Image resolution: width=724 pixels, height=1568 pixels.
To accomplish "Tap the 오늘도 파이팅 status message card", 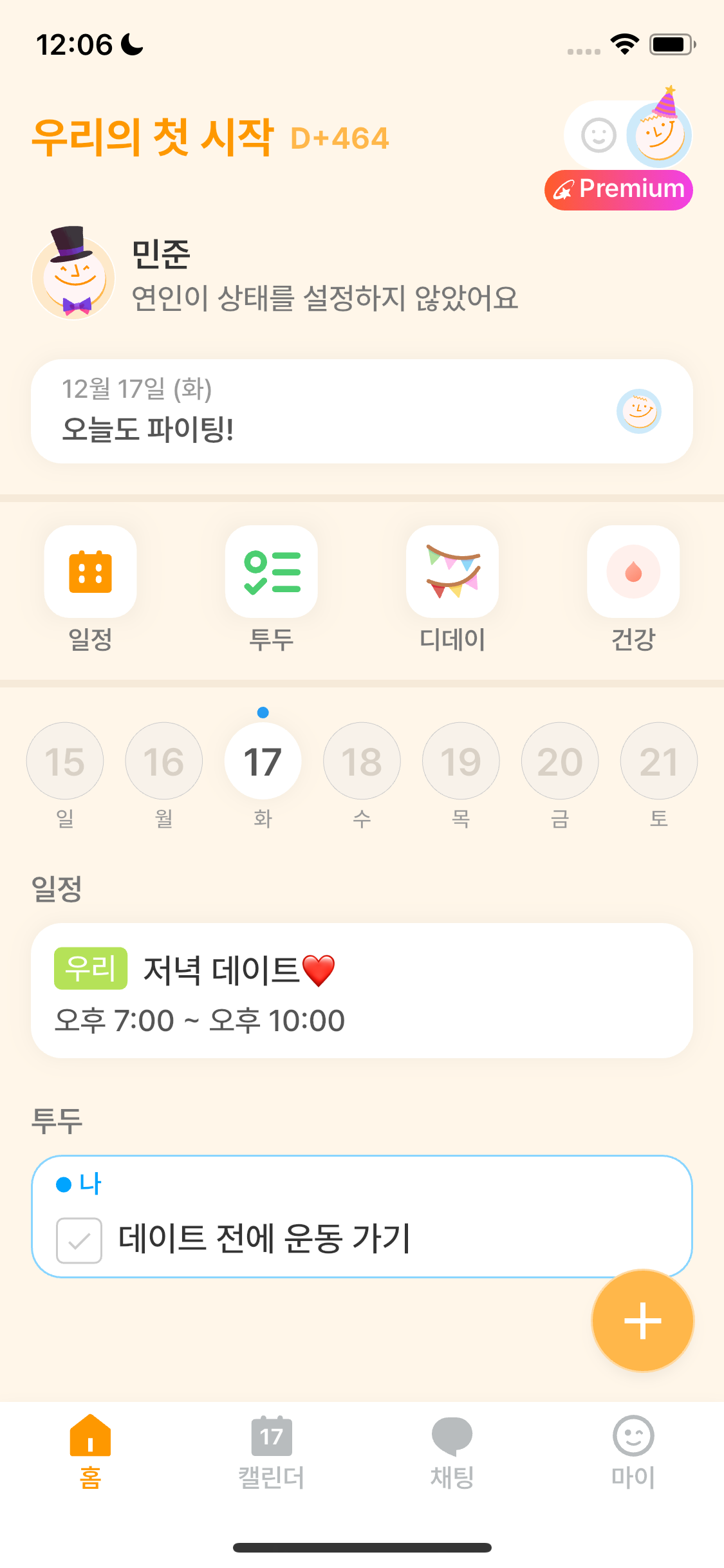I will [x=362, y=411].
